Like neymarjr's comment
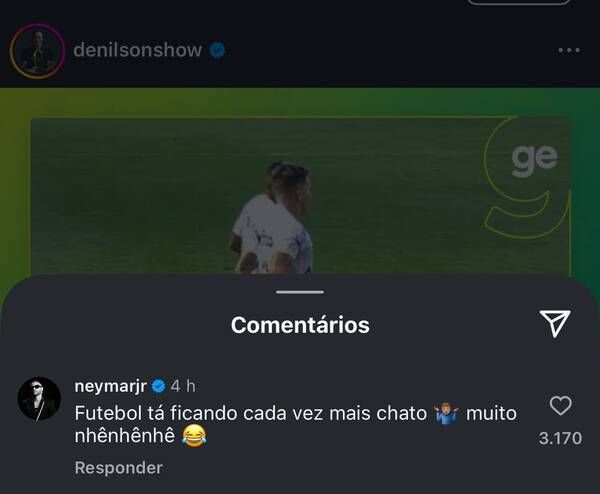Viewport: 600px width, 494px height. (x=561, y=405)
